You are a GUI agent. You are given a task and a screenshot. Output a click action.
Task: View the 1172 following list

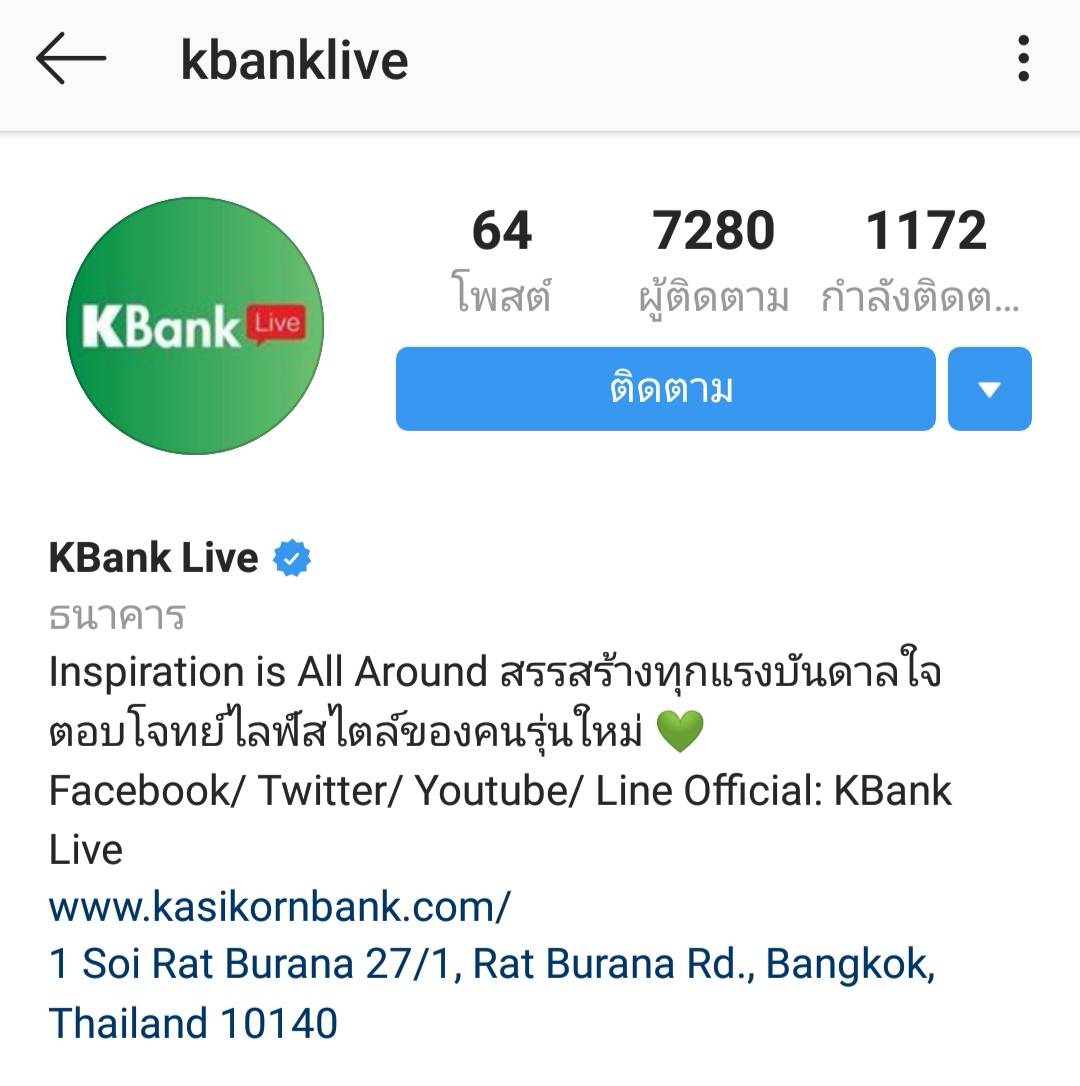pos(925,258)
